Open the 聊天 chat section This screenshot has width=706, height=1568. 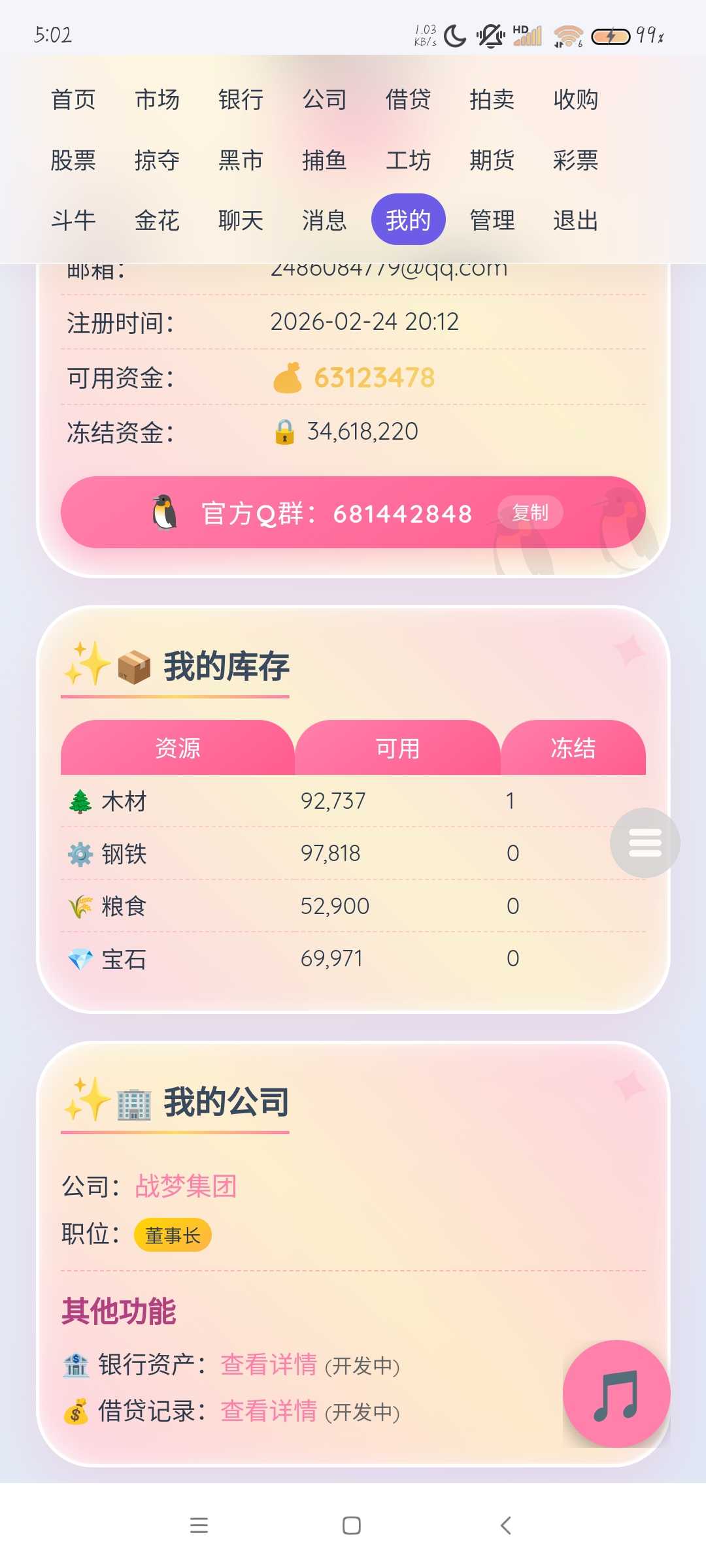click(x=241, y=220)
